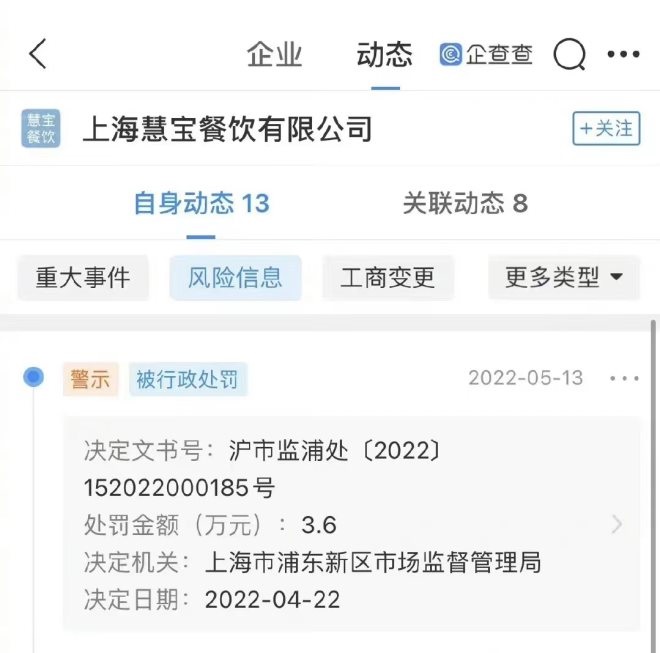Expand the 更多类型 dropdown
This screenshot has height=653, width=660.
click(x=563, y=278)
